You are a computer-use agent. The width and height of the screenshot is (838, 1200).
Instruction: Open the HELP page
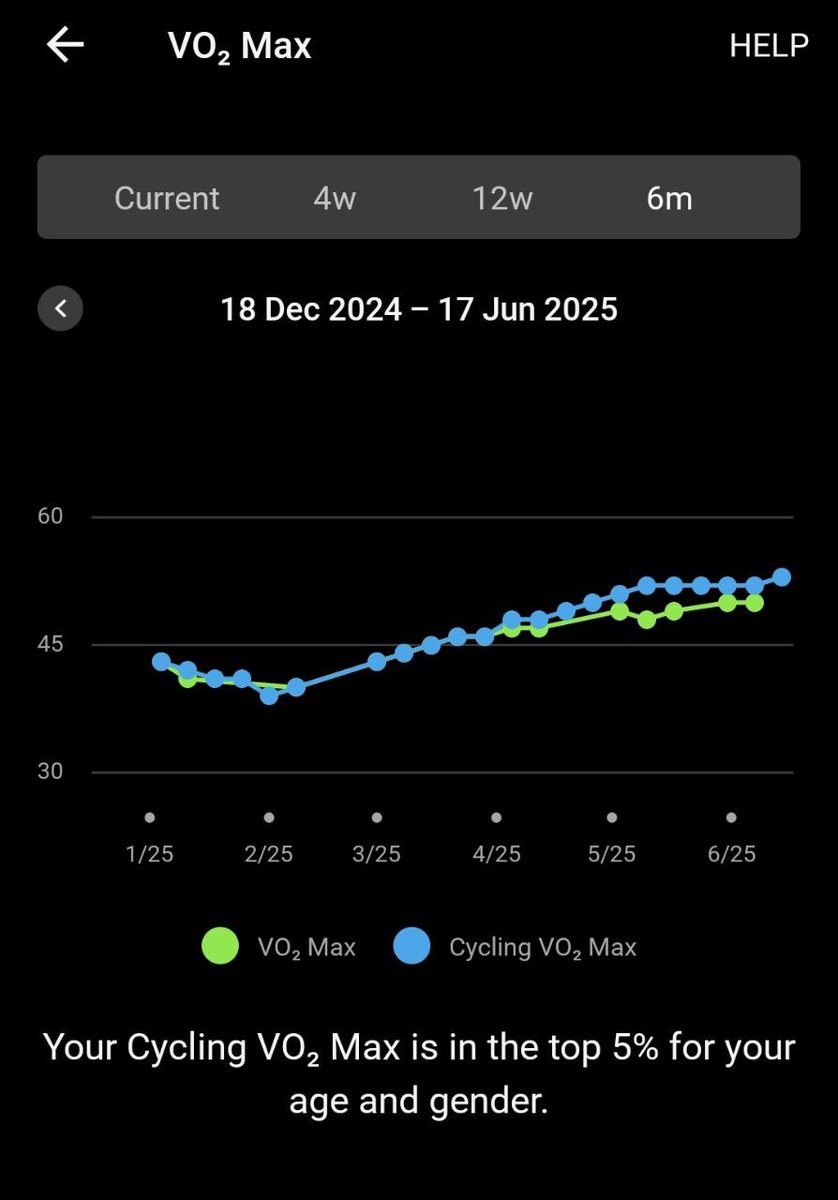(x=768, y=46)
